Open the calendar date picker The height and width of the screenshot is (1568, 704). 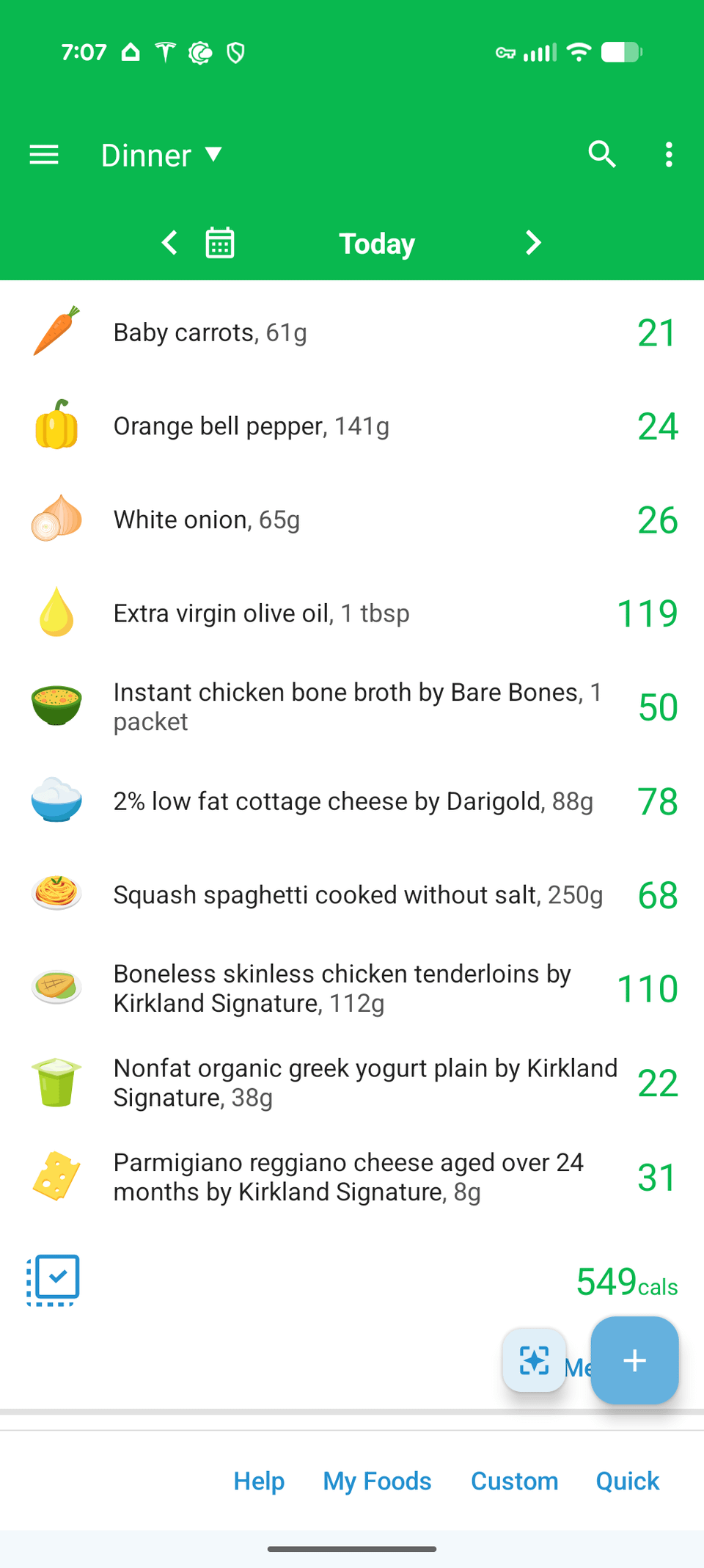click(220, 243)
